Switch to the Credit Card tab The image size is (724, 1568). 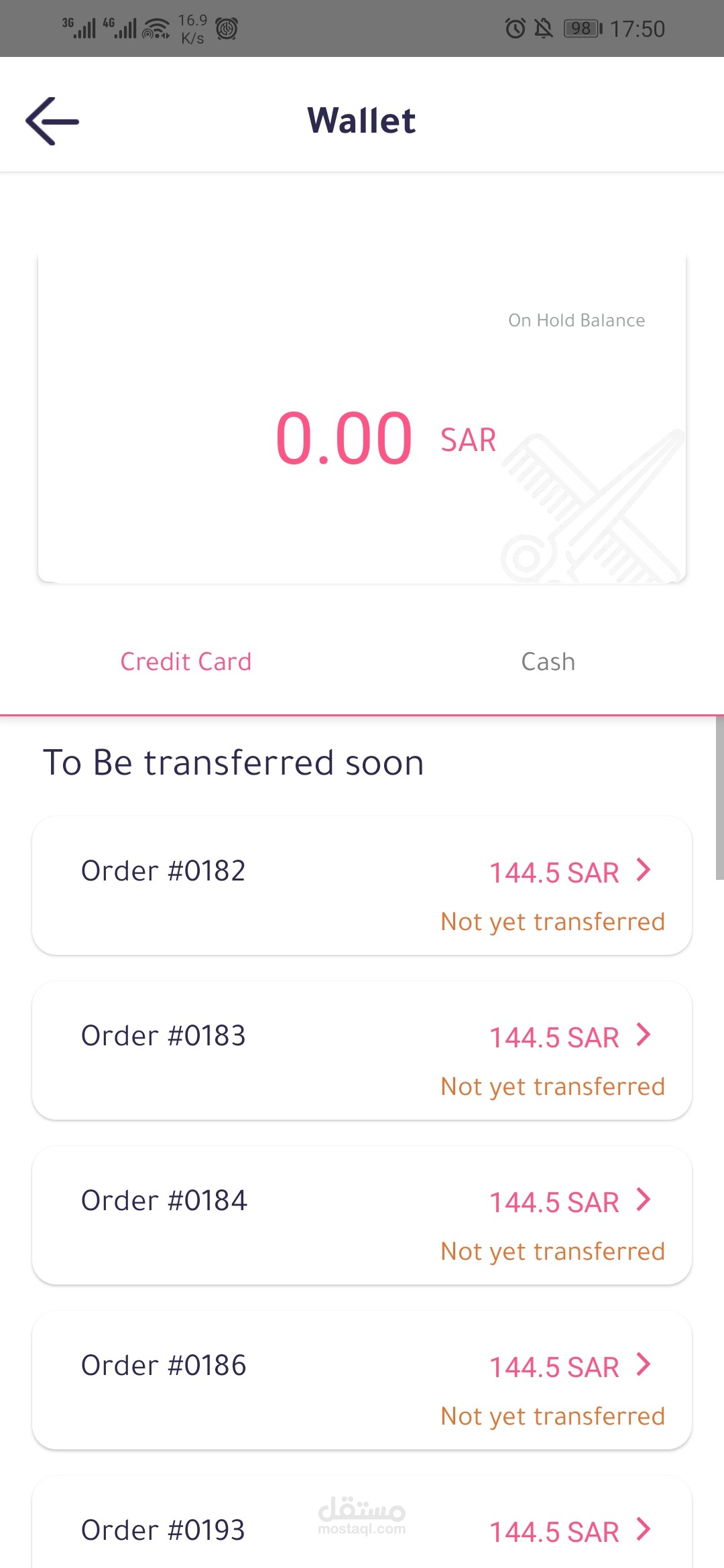[186, 662]
